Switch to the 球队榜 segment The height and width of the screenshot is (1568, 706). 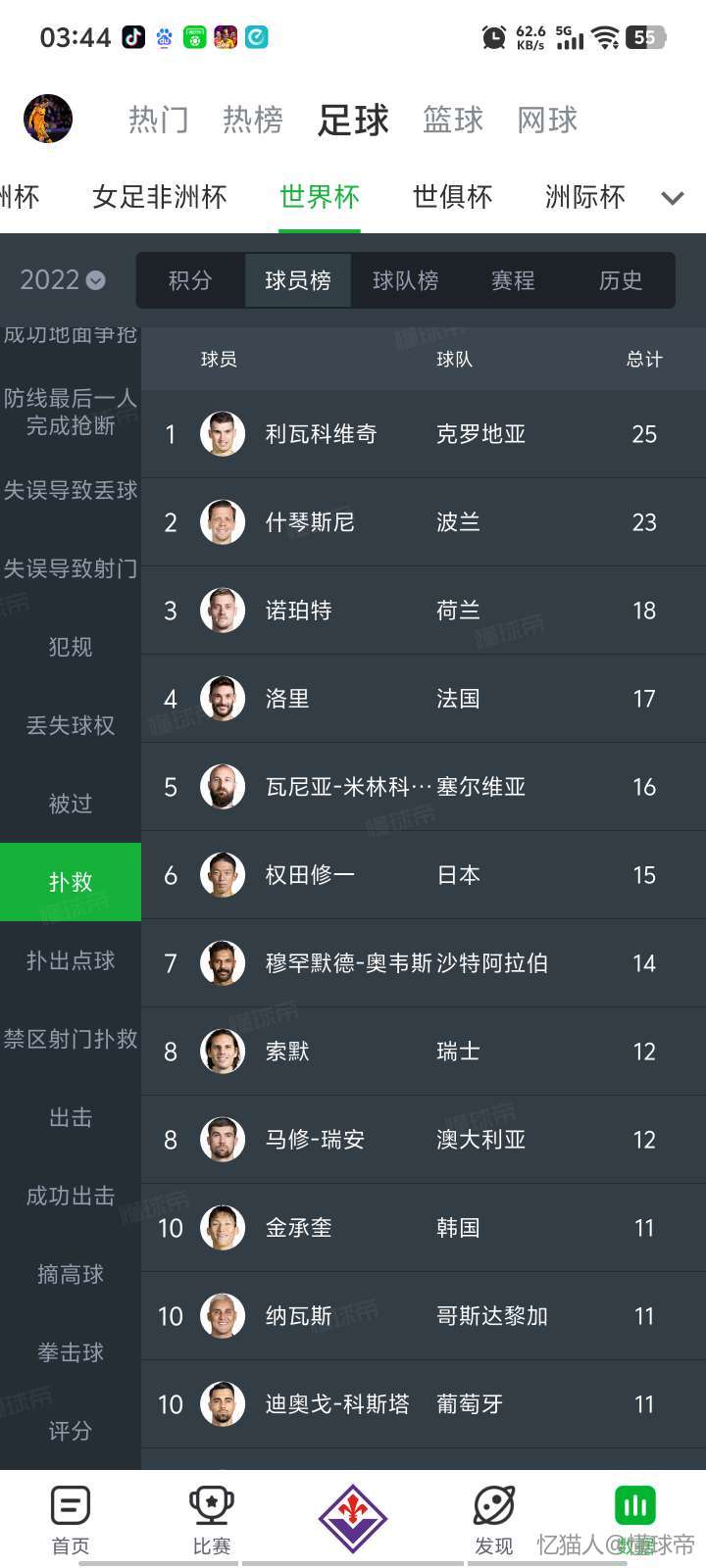coord(405,280)
